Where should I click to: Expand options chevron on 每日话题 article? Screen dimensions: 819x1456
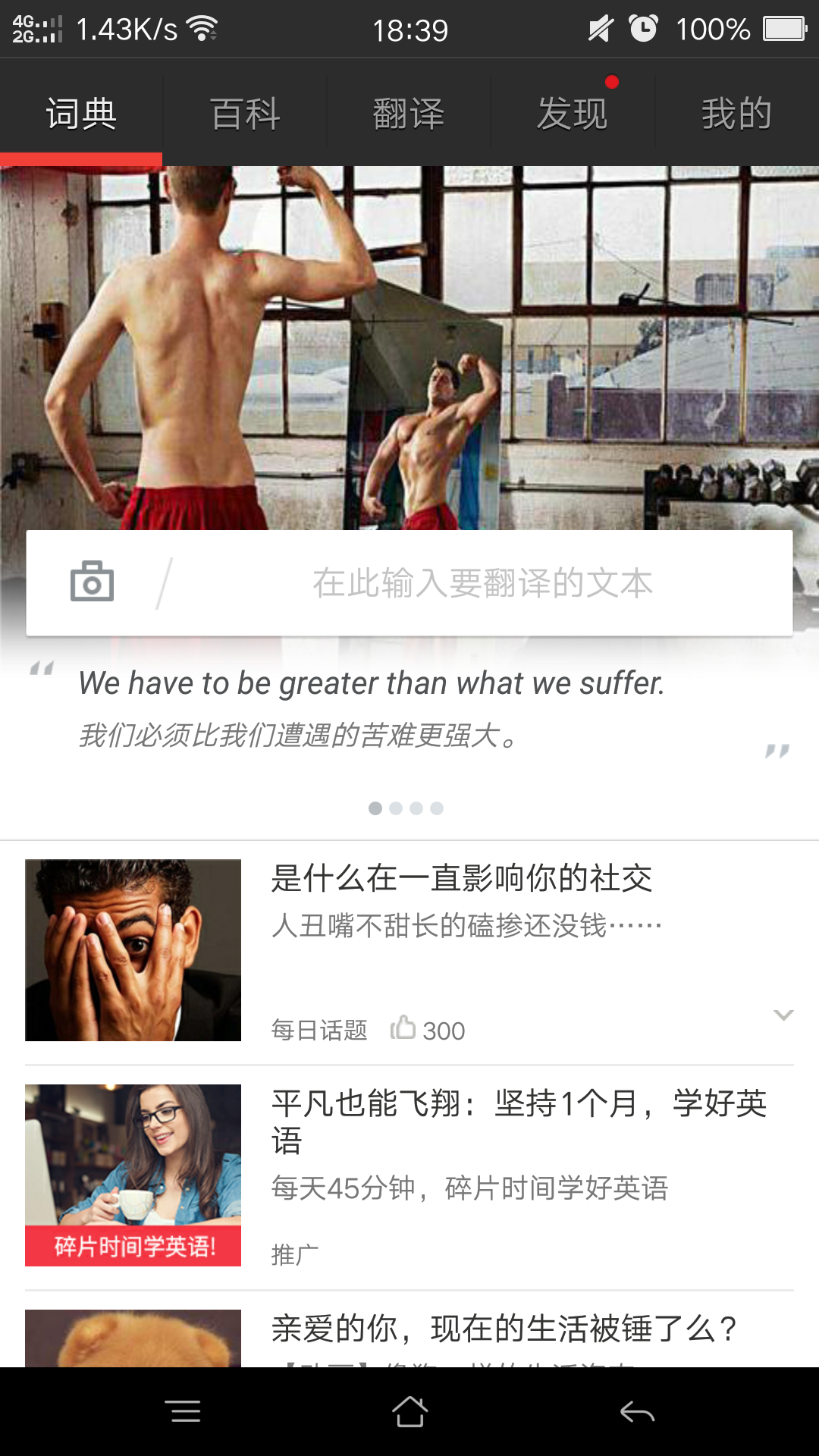783,1015
